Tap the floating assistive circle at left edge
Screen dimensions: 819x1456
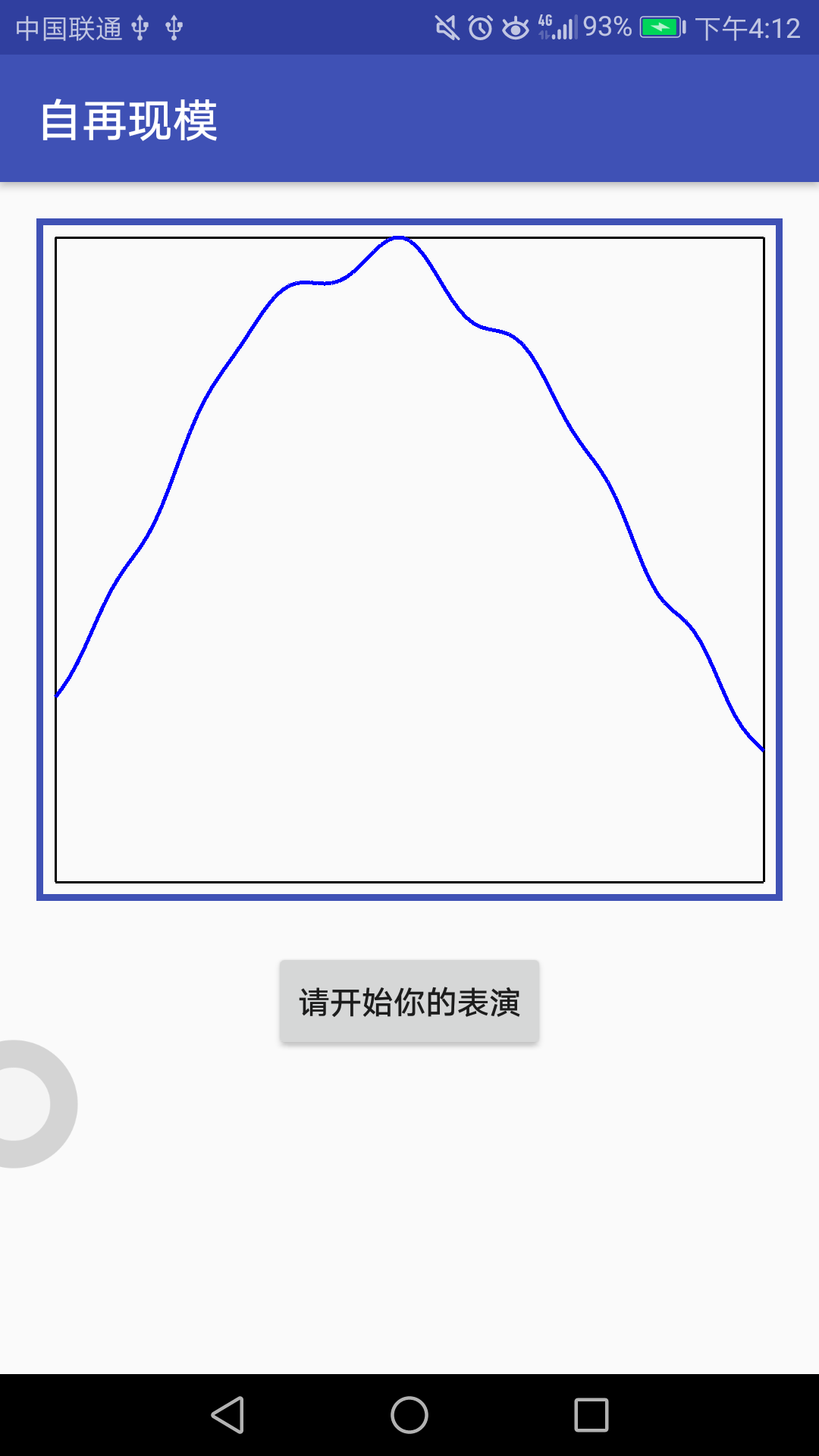tap(30, 1104)
